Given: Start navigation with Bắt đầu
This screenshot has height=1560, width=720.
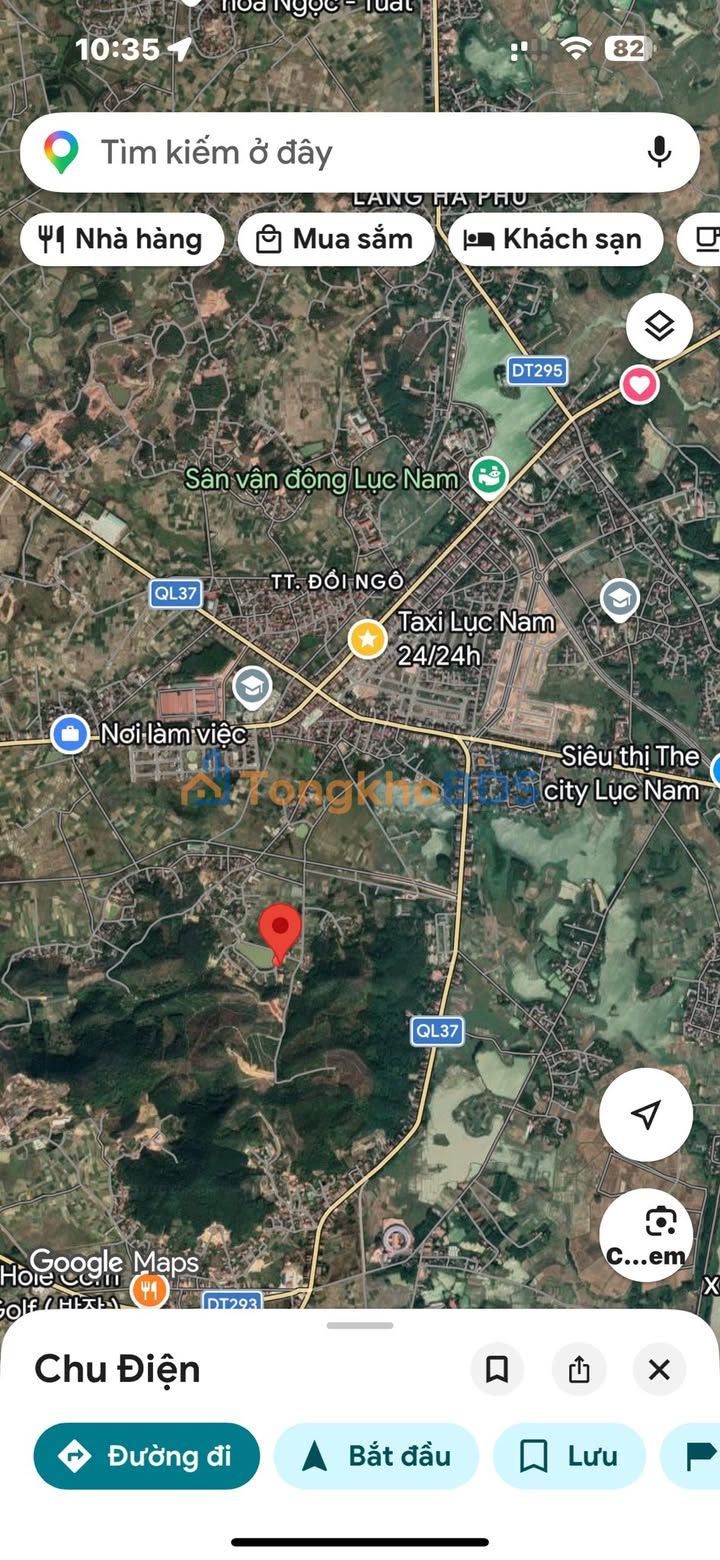Looking at the screenshot, I should 376,1456.
